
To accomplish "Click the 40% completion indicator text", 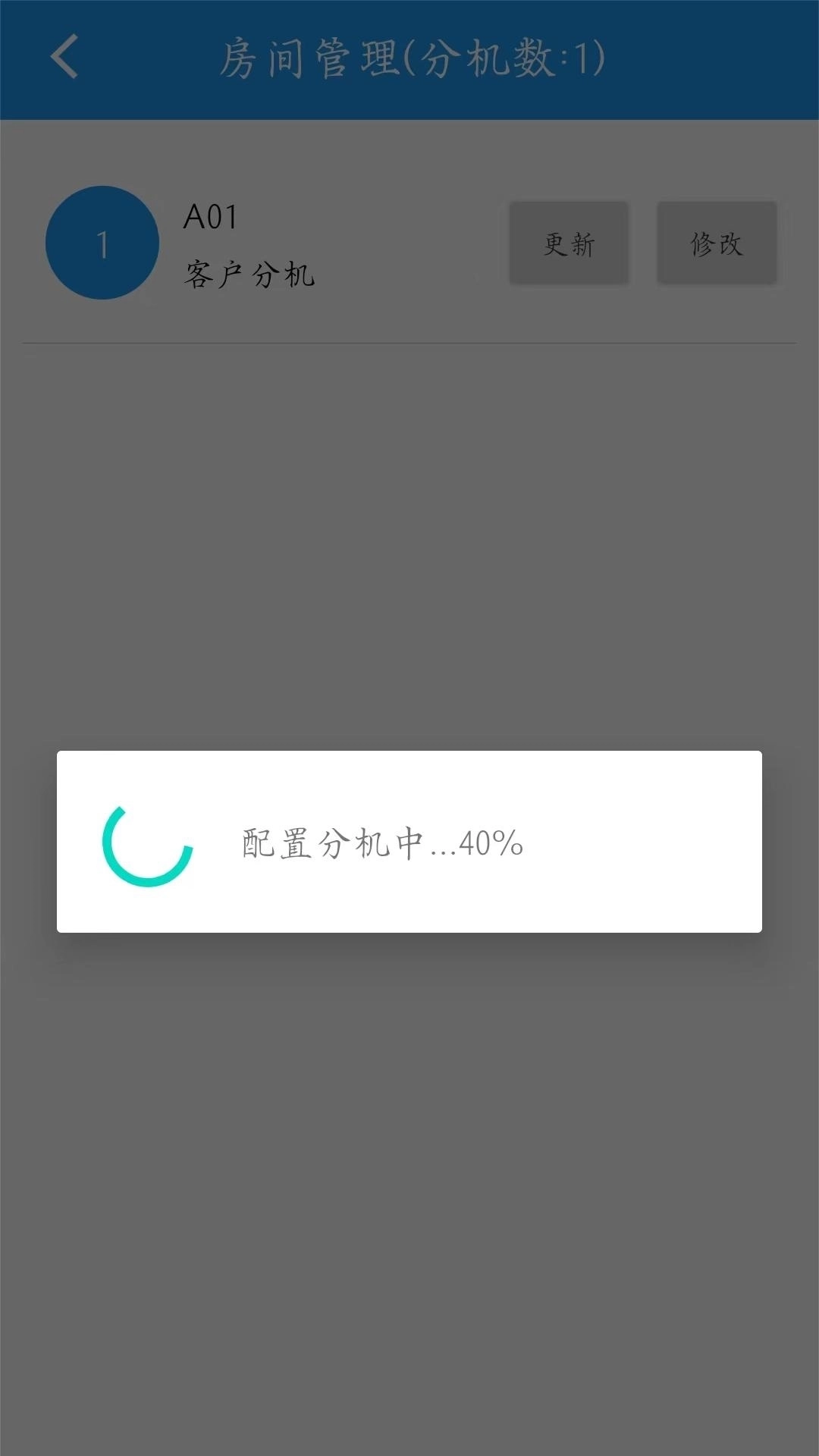I will [493, 844].
